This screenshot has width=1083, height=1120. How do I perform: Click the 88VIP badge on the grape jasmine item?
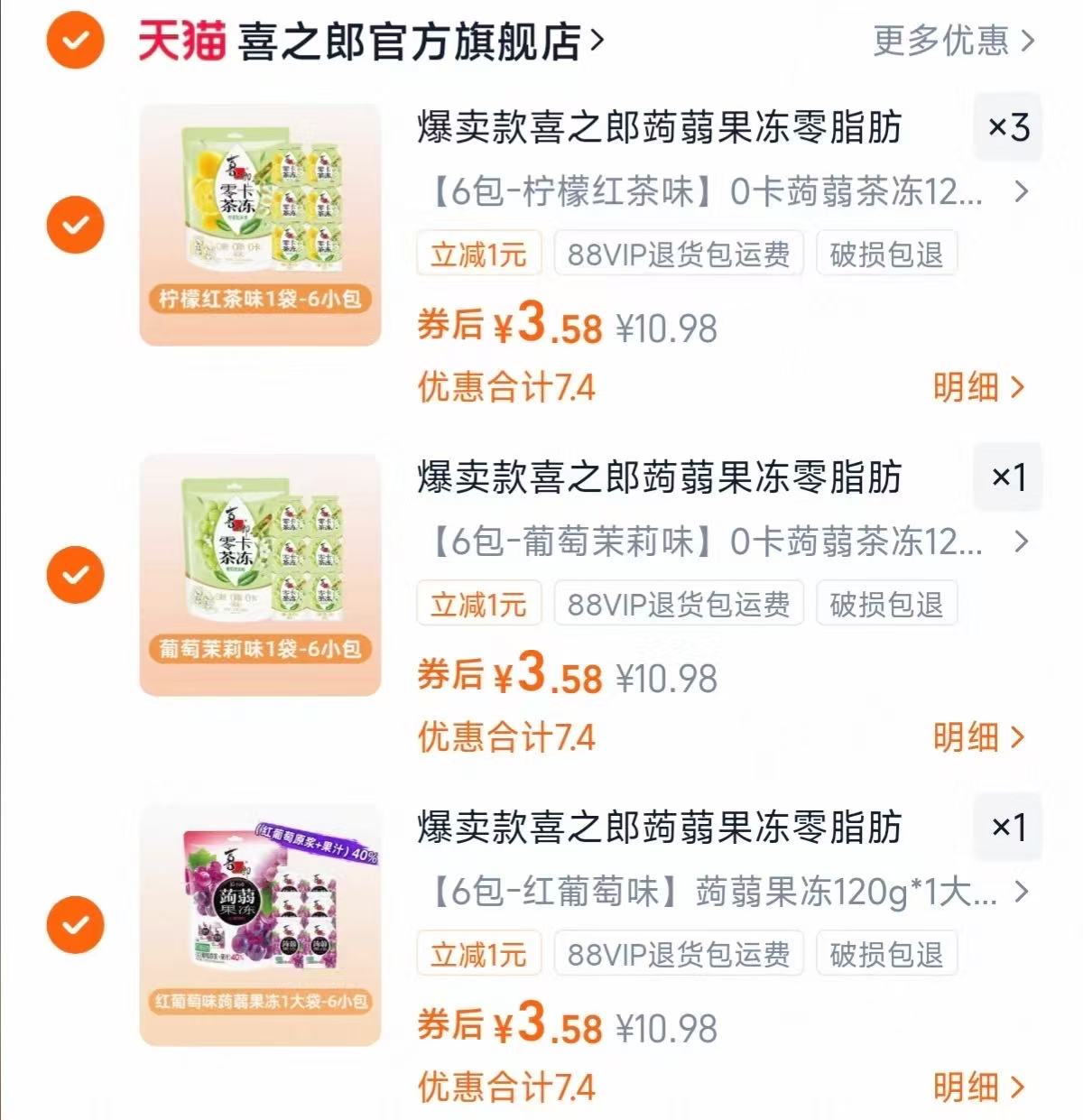point(678,604)
